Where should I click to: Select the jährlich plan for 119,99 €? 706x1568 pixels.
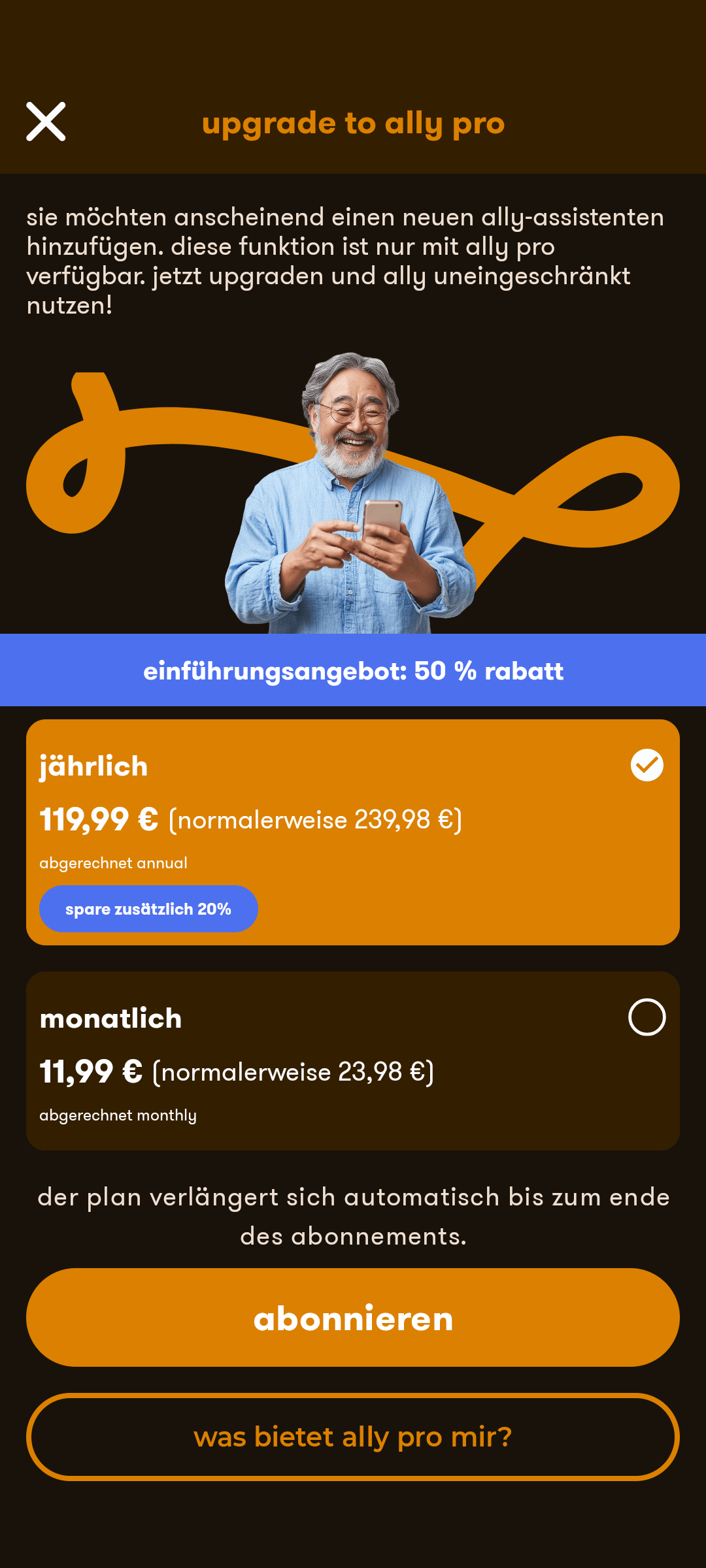pyautogui.click(x=353, y=831)
